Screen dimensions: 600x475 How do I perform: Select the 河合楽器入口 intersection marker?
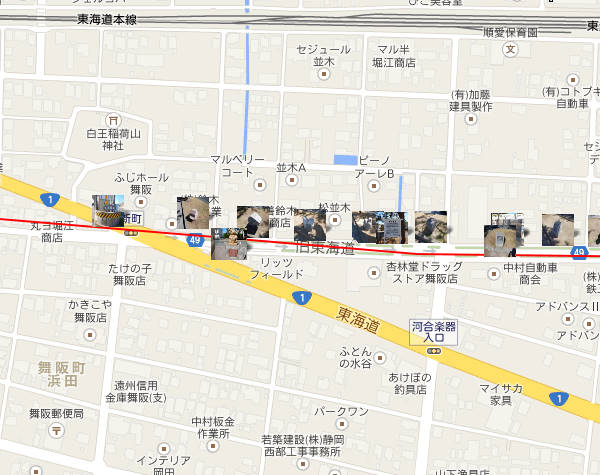433,351
